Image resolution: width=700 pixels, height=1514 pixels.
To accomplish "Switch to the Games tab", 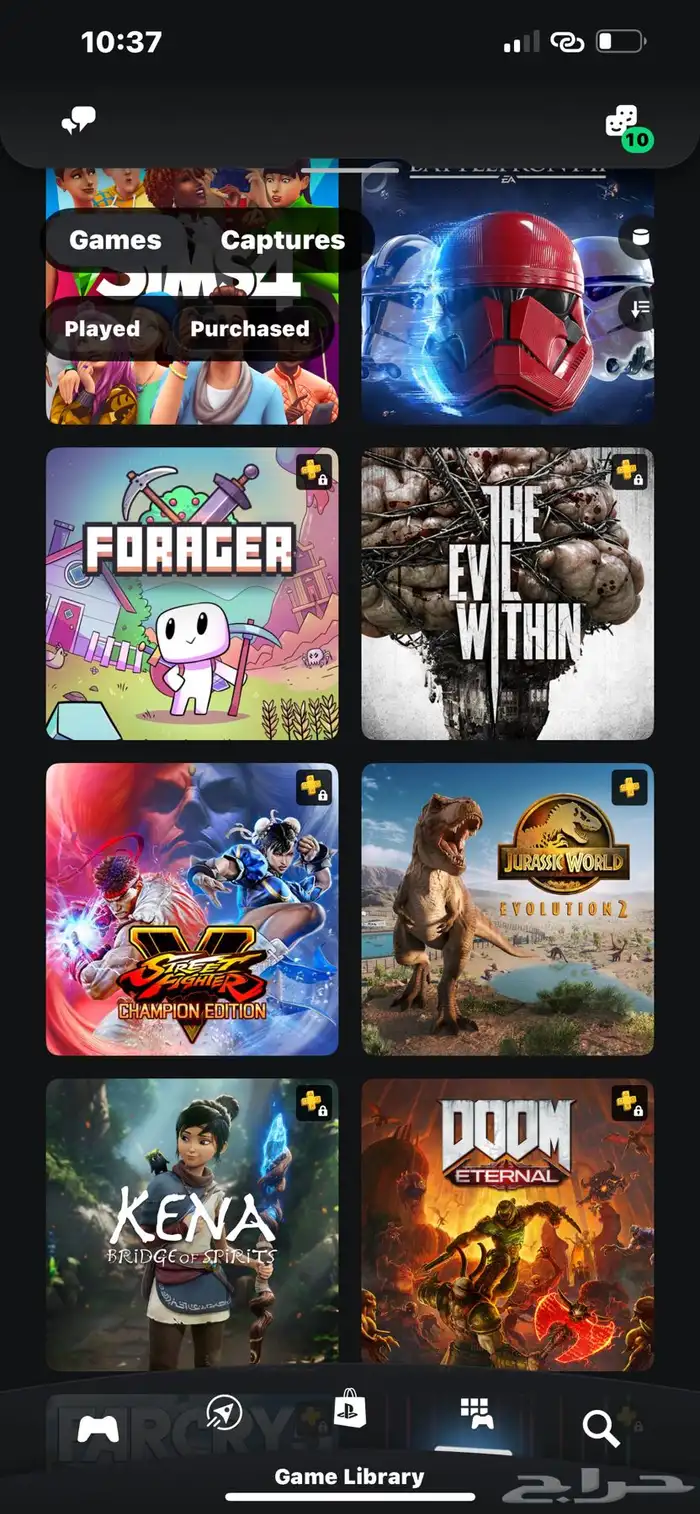I will pyautogui.click(x=115, y=240).
